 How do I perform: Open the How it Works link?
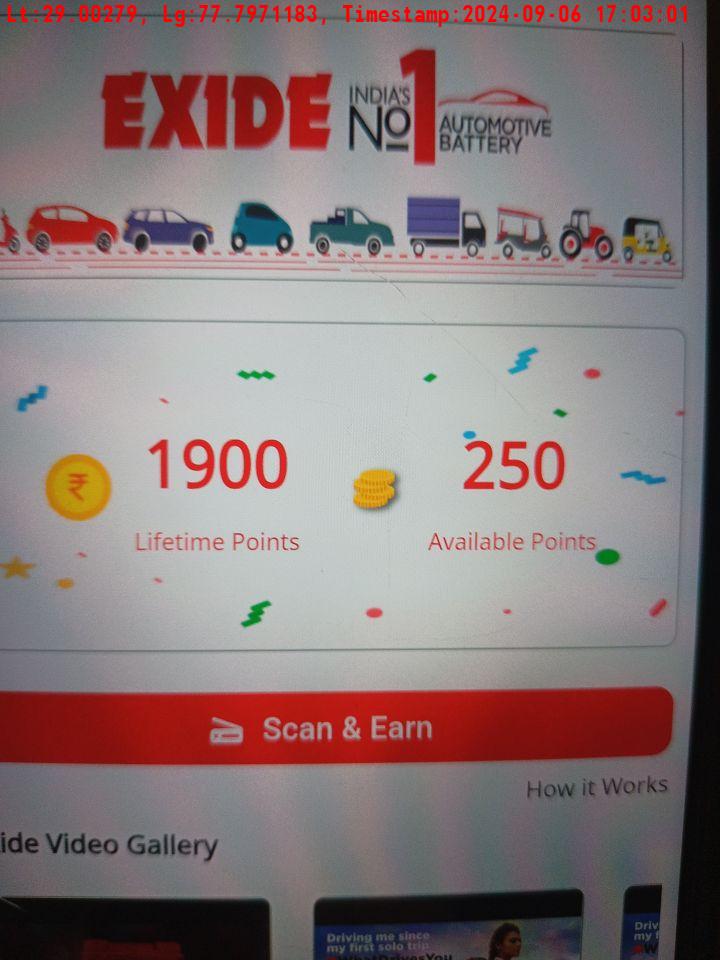click(x=596, y=787)
